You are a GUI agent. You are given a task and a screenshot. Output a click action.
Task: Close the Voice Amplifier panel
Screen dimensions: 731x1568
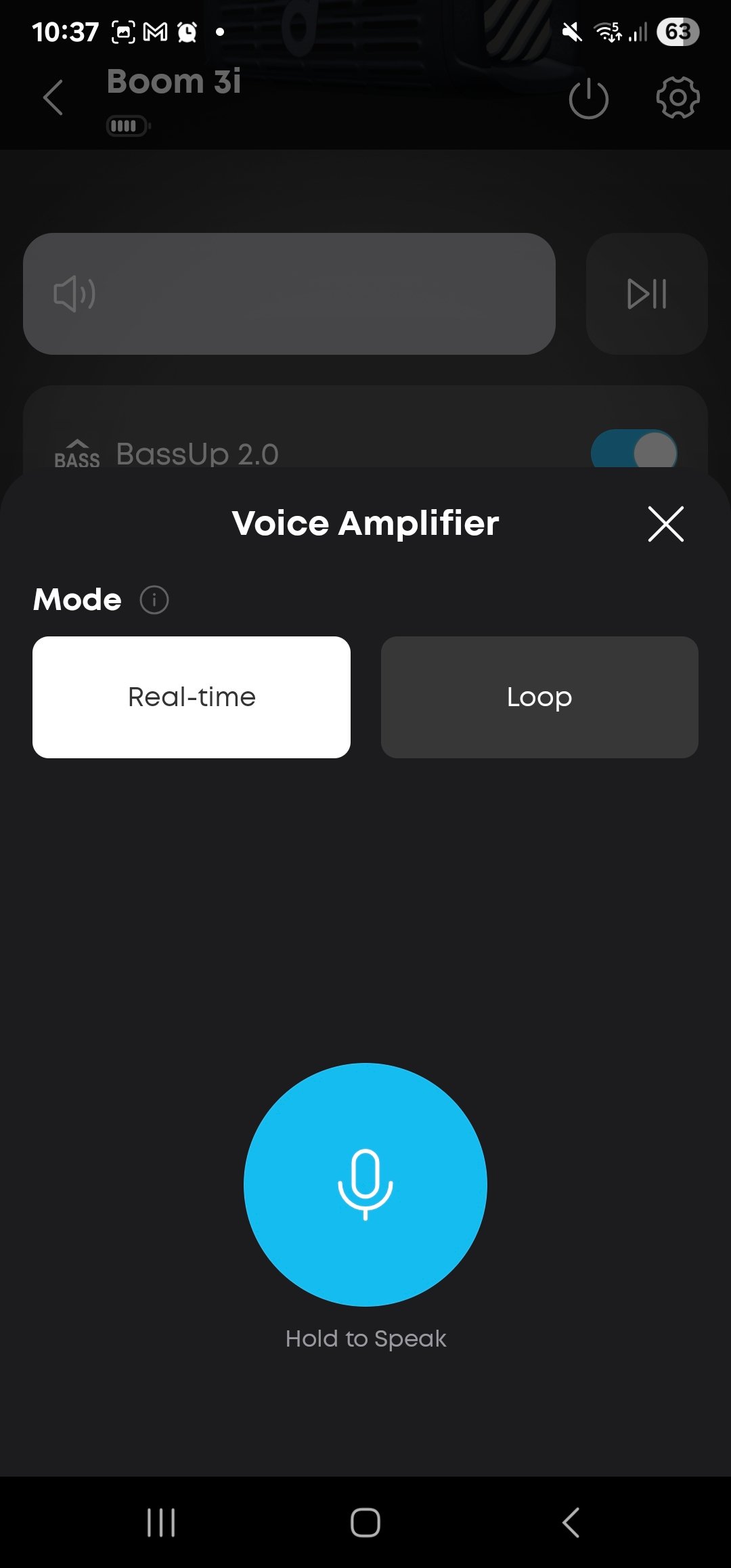666,524
